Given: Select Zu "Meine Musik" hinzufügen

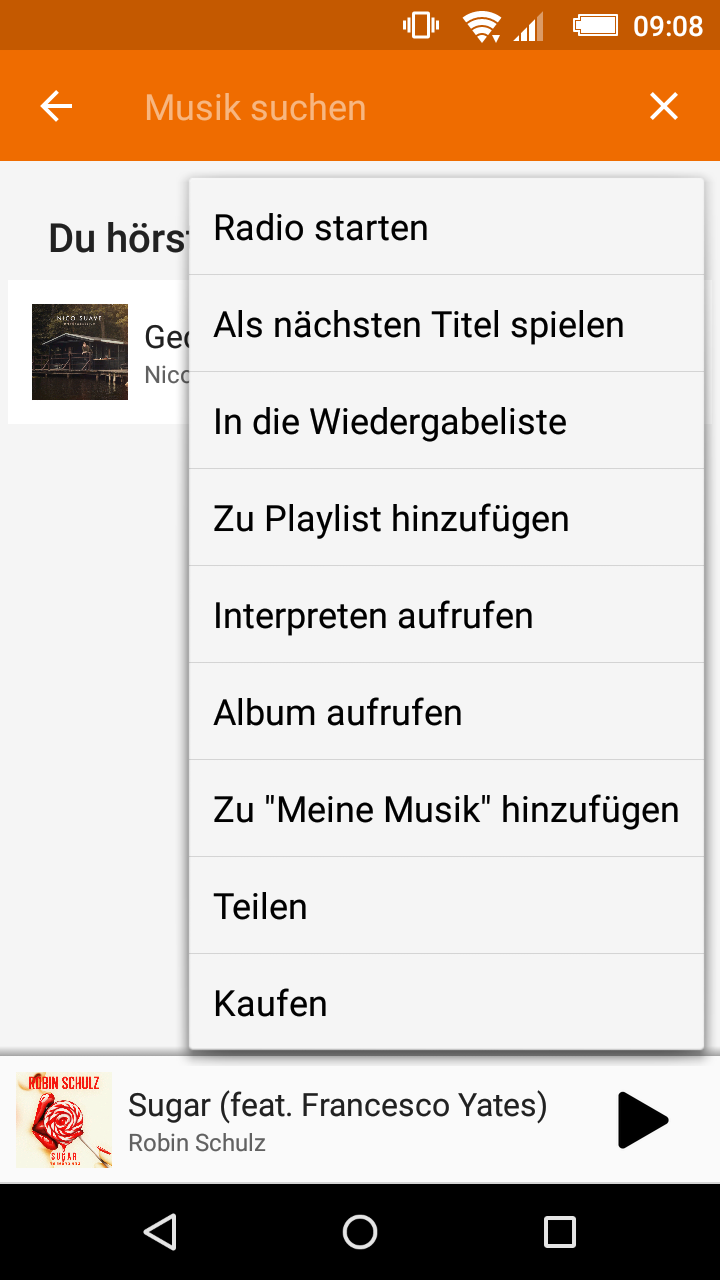Looking at the screenshot, I should pyautogui.click(x=446, y=809).
